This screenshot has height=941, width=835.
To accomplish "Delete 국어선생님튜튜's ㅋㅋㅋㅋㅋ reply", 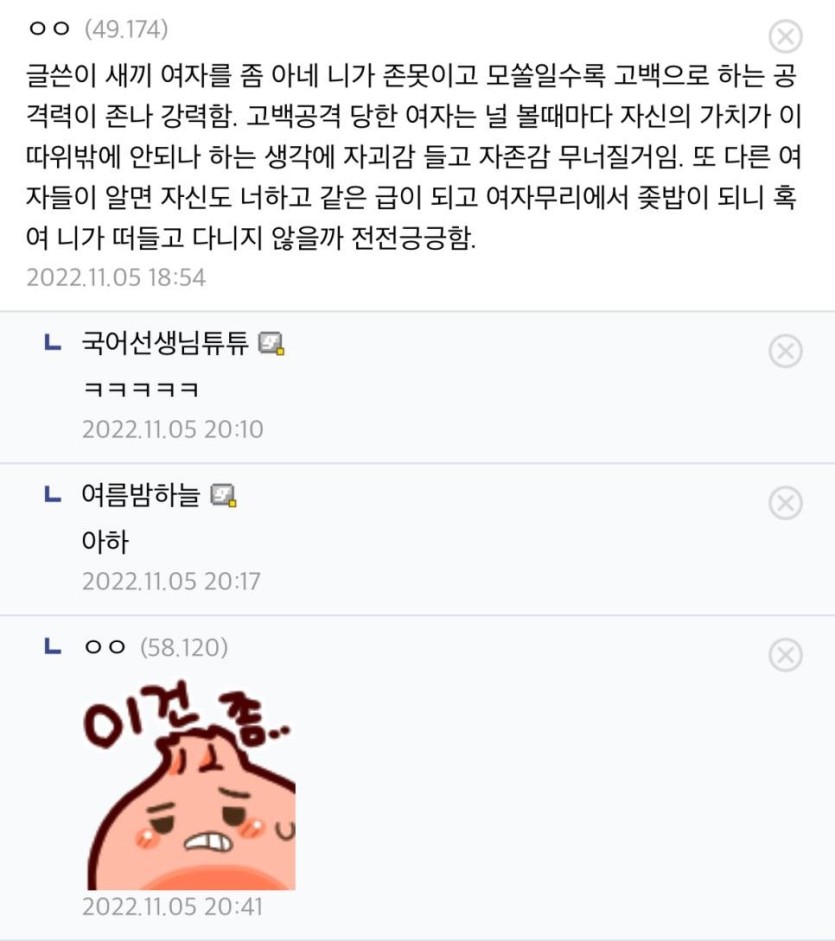I will click(786, 351).
